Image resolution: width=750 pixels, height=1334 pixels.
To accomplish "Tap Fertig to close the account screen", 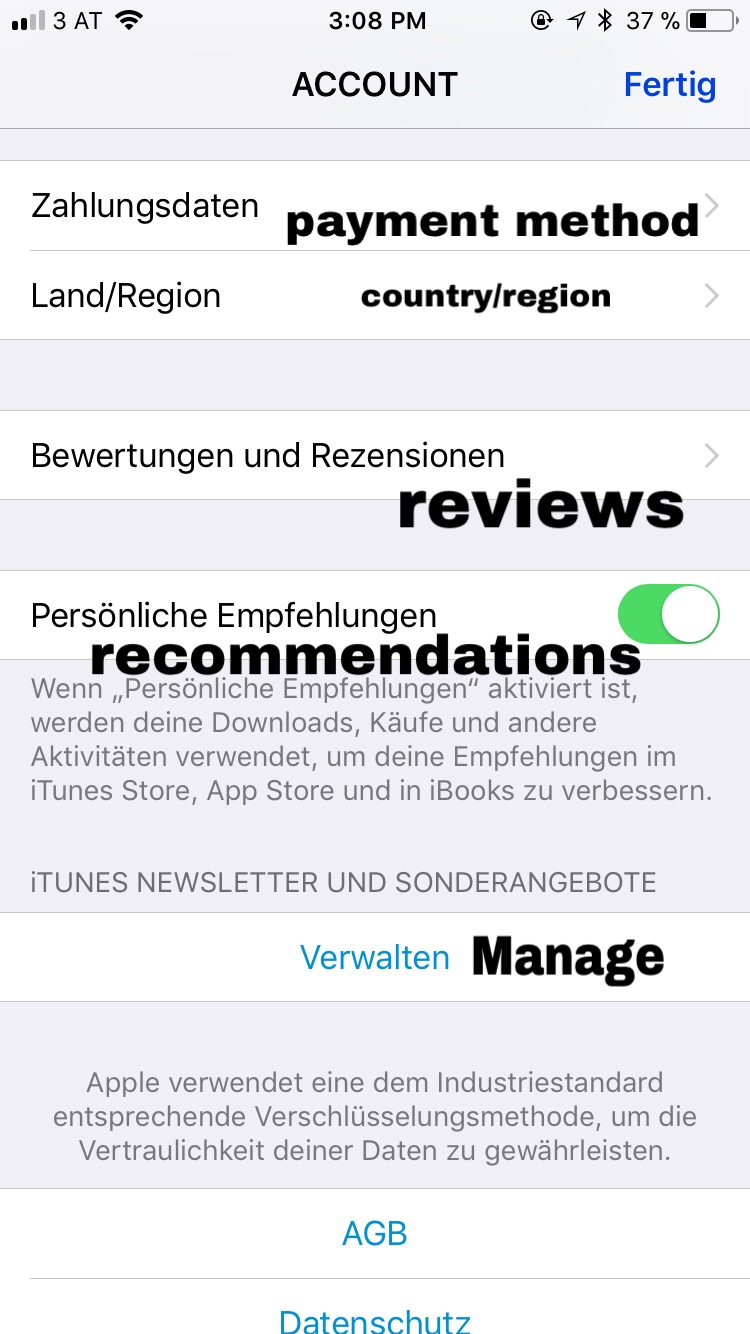I will [669, 85].
